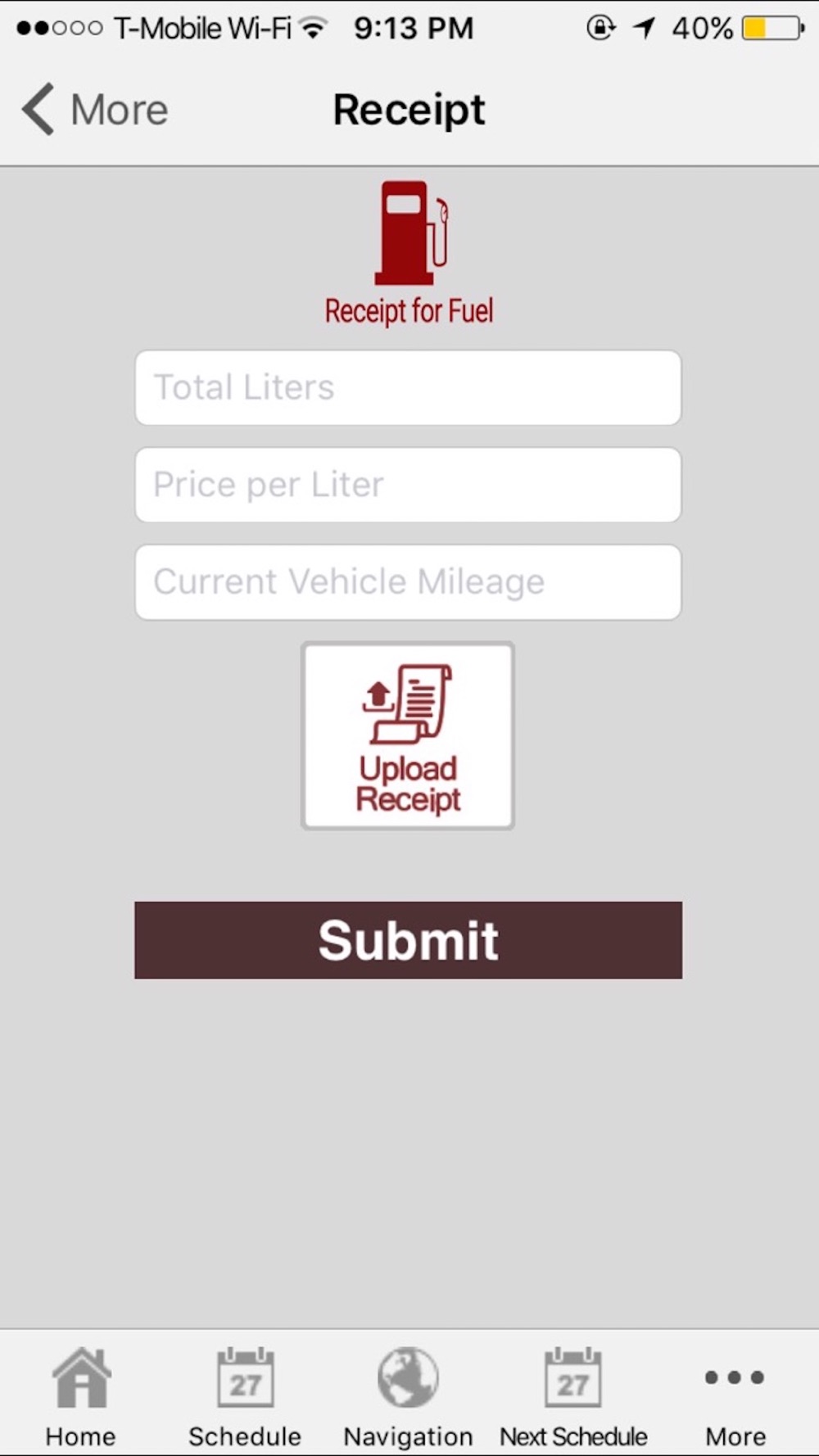Select the Price per Liter field

point(408,485)
